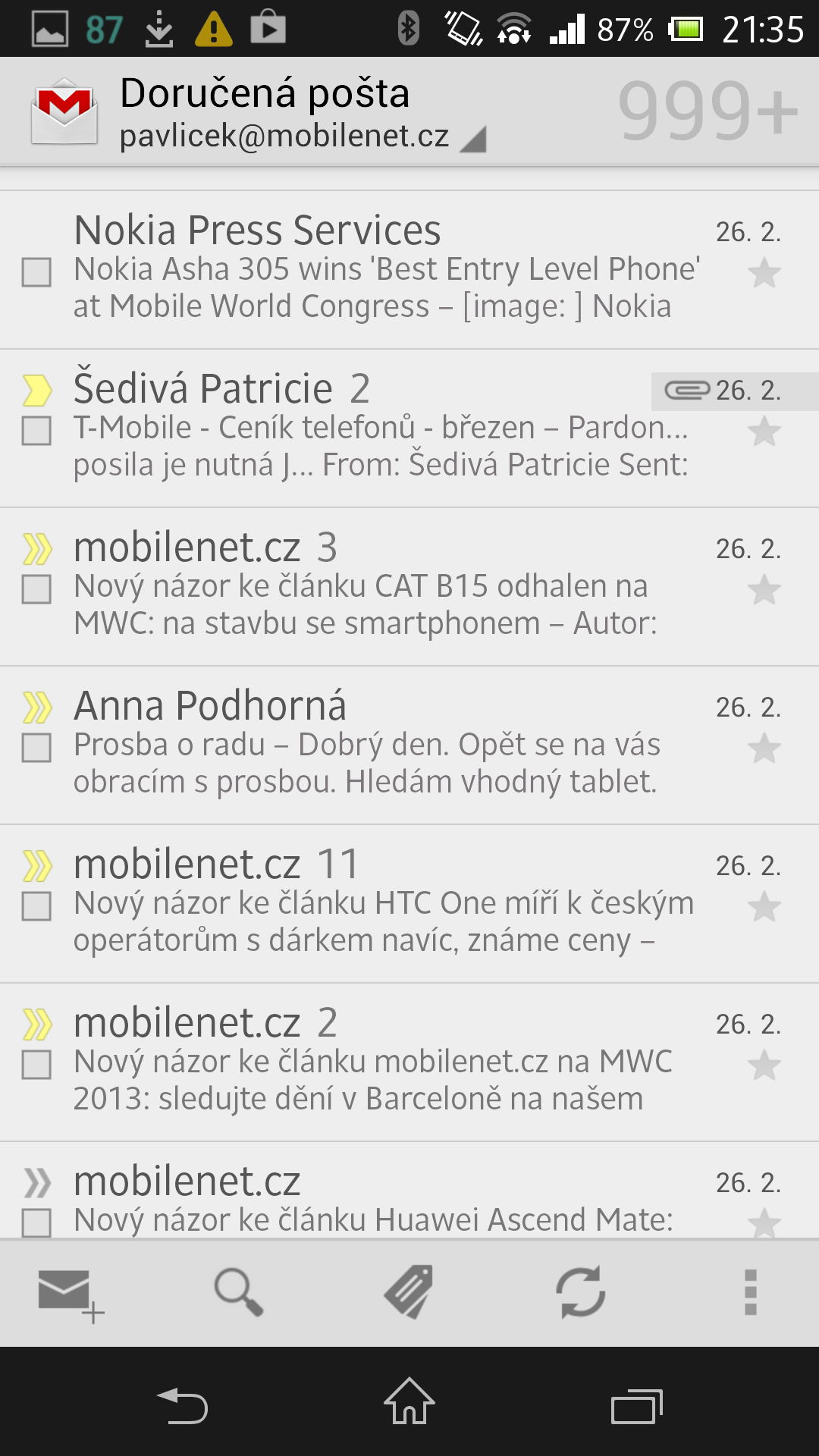Open mobilenet.cz thread about CAT B15

[379, 587]
